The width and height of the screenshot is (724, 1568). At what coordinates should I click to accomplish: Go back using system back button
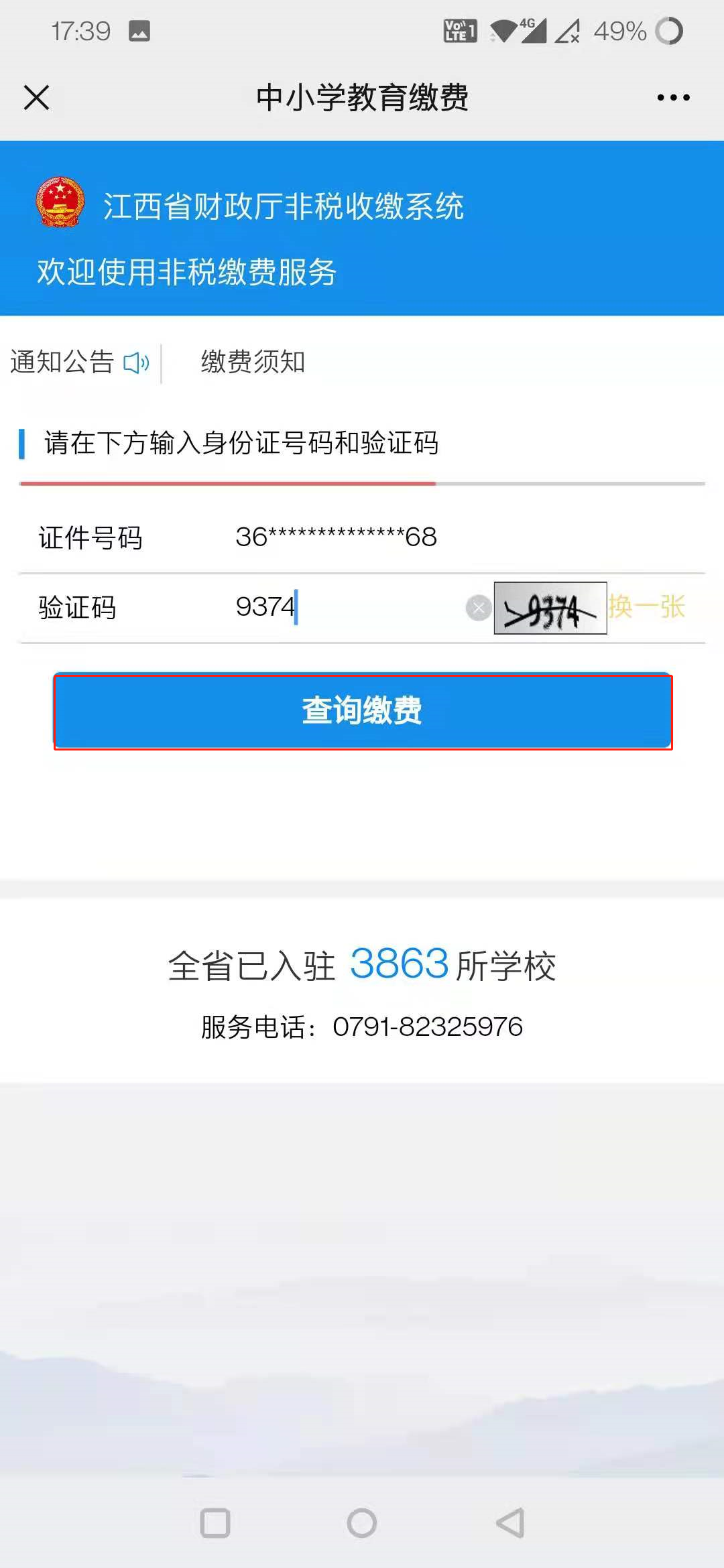click(510, 1523)
